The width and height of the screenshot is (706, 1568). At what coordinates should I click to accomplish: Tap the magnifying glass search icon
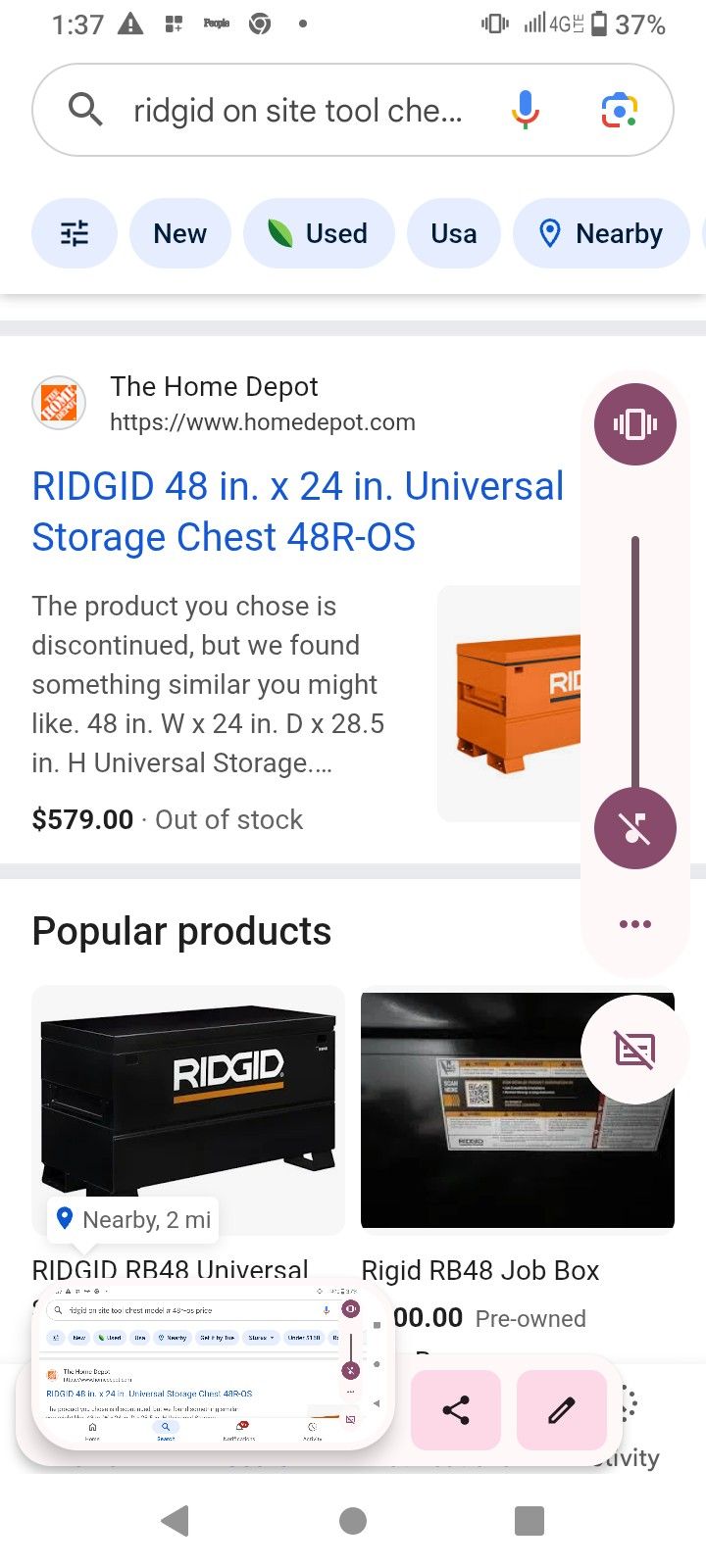click(84, 109)
